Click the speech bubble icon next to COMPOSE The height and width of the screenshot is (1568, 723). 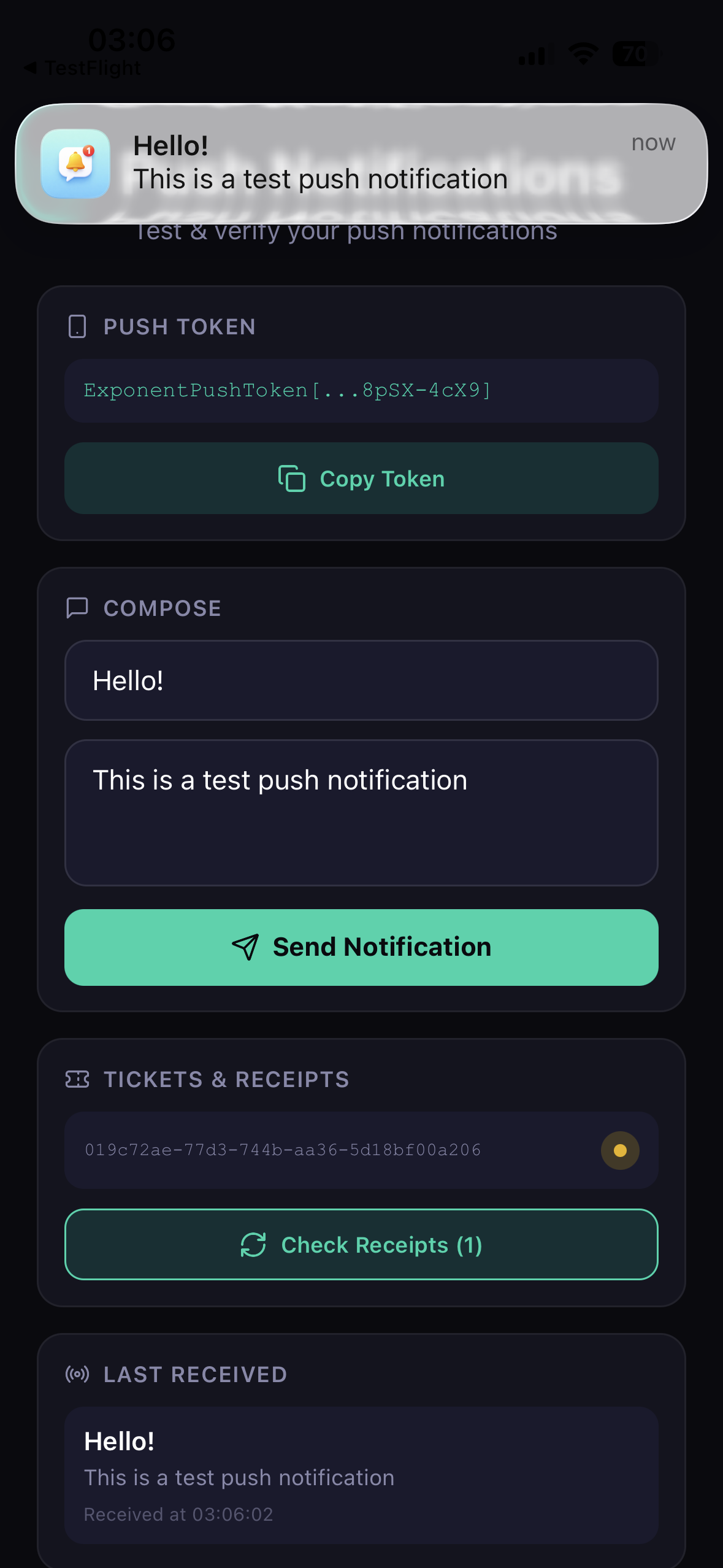point(77,608)
